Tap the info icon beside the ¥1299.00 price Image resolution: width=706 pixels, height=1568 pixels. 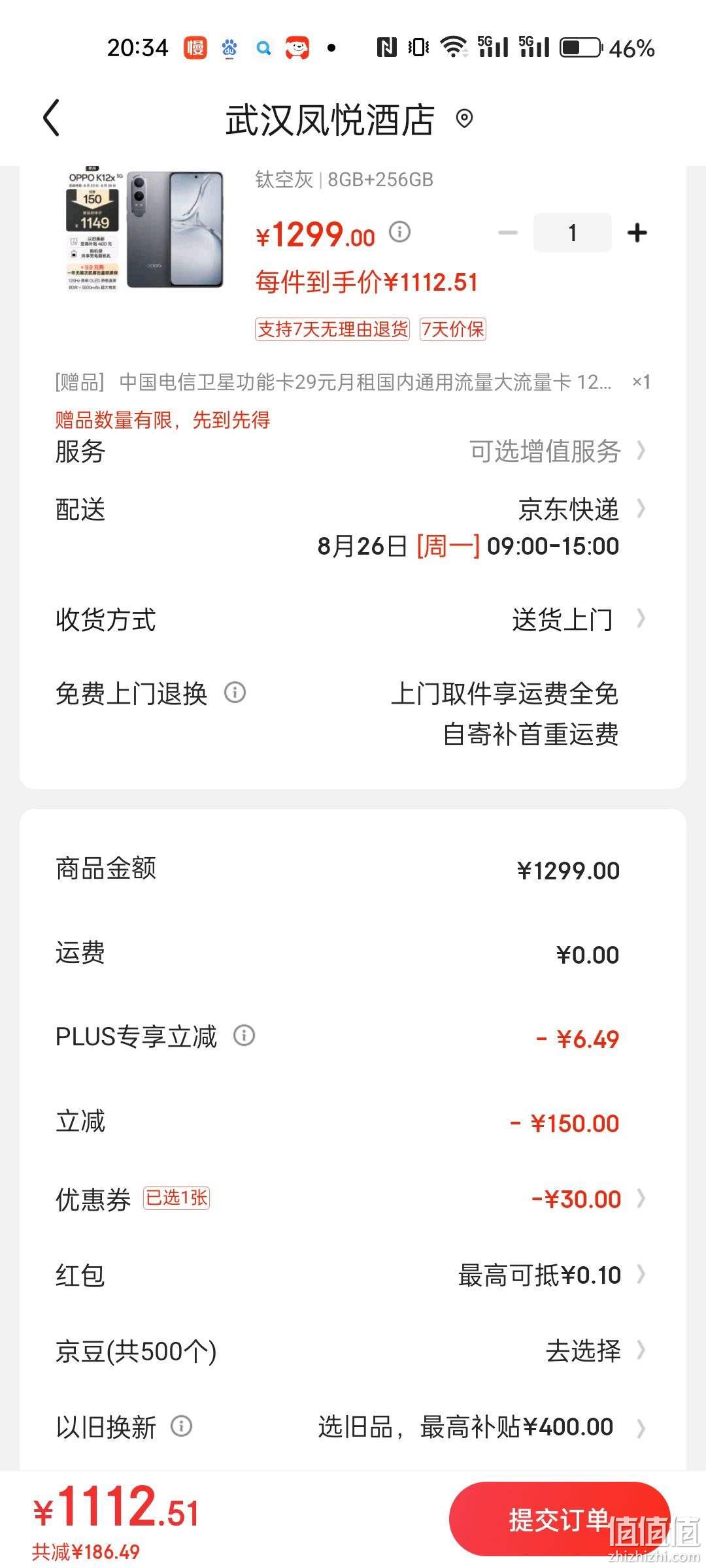pos(399,231)
